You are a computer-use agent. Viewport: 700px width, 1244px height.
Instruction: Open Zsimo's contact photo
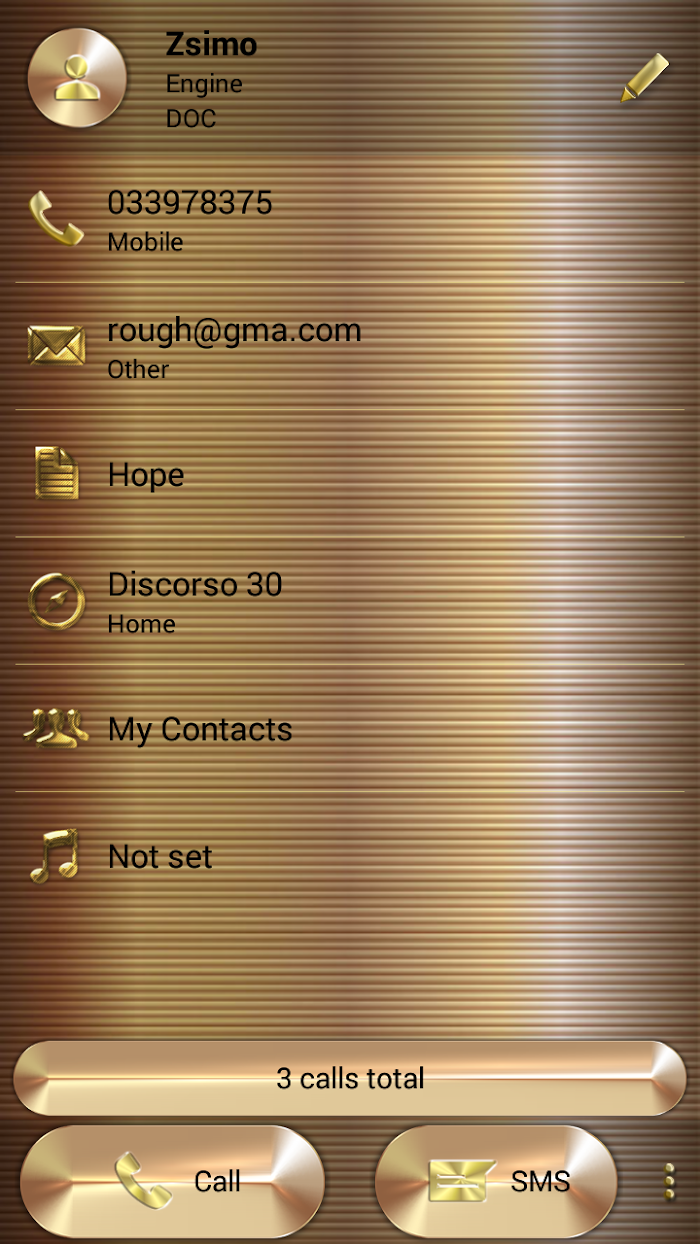point(78,78)
